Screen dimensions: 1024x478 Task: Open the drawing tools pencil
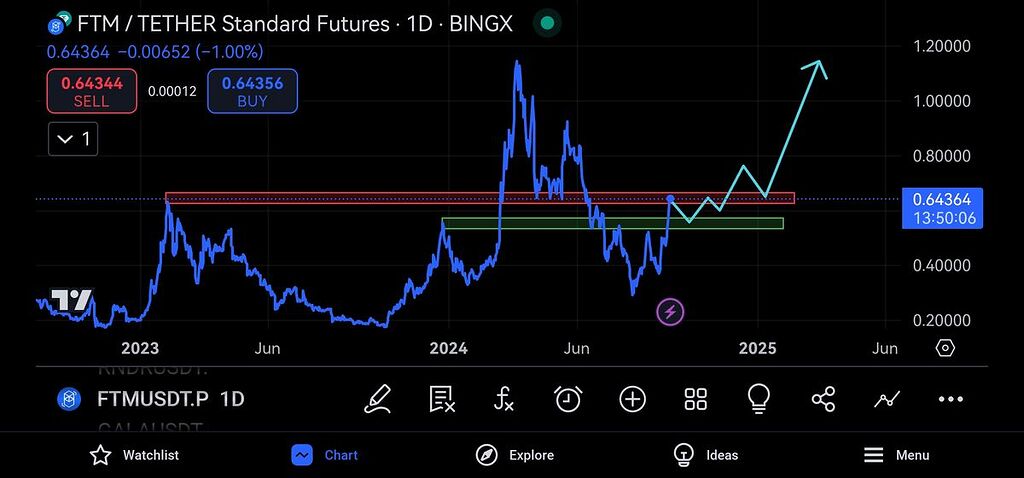coord(378,399)
